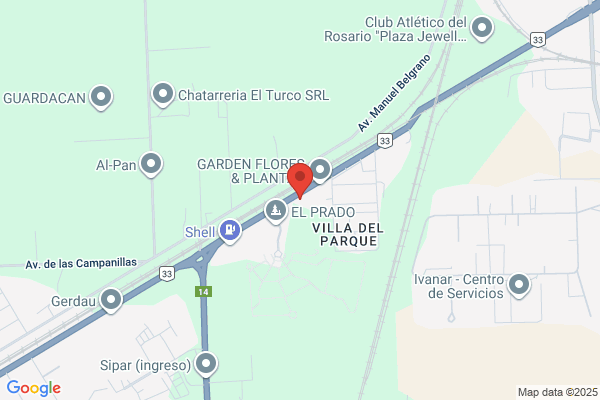The height and width of the screenshot is (400, 600).
Task: Tap the GUARDACAN place marker
Action: [101, 98]
